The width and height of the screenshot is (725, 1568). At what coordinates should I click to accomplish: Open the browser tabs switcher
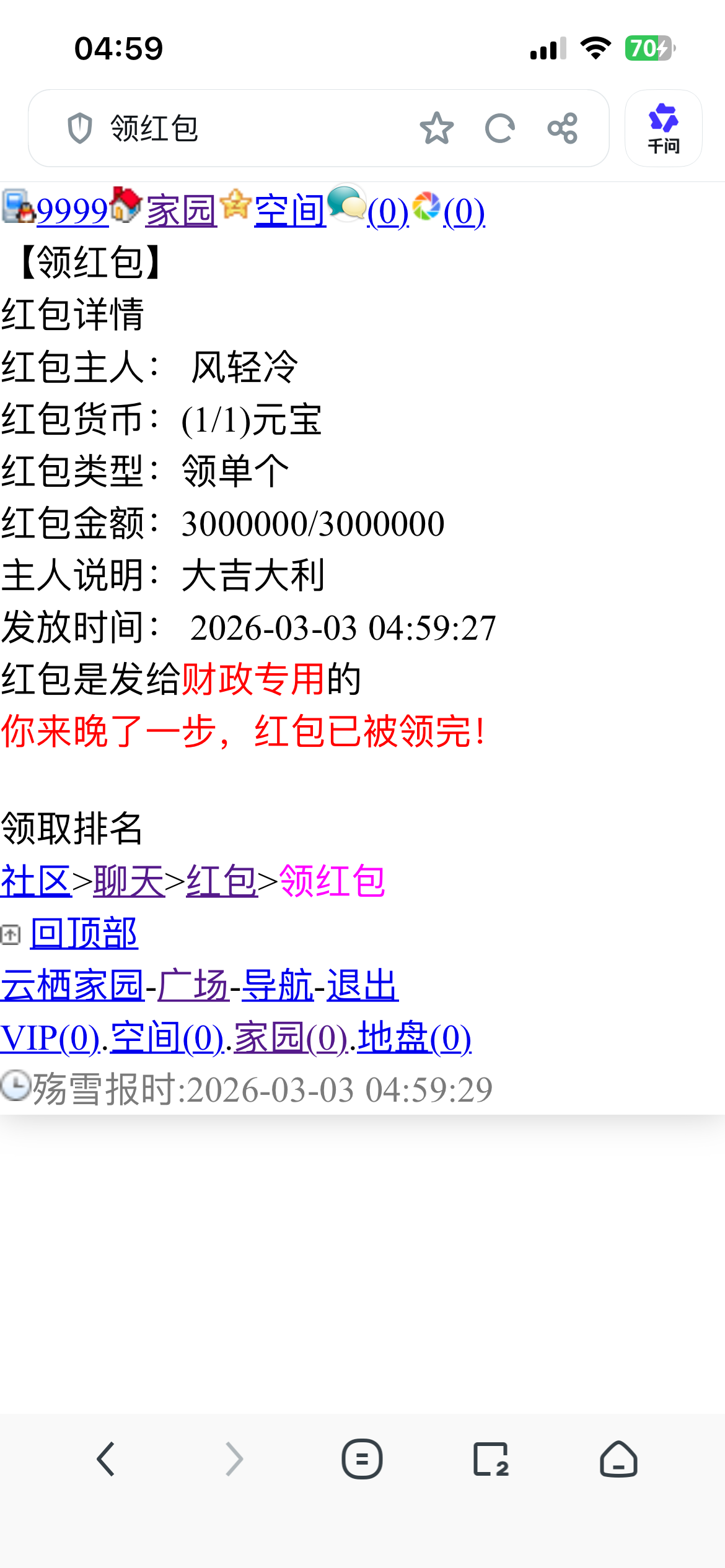pyautogui.click(x=490, y=1459)
